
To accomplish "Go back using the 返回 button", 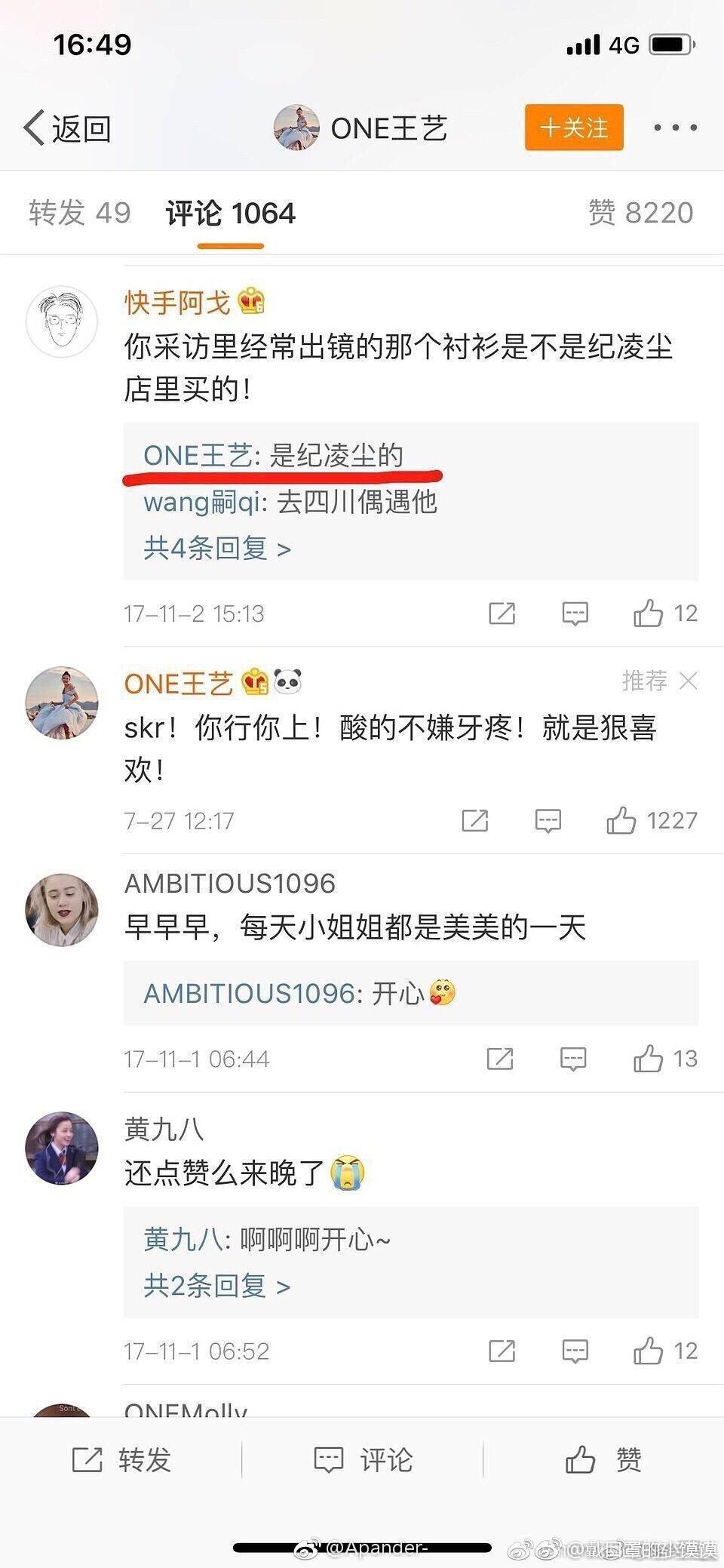I will [68, 128].
